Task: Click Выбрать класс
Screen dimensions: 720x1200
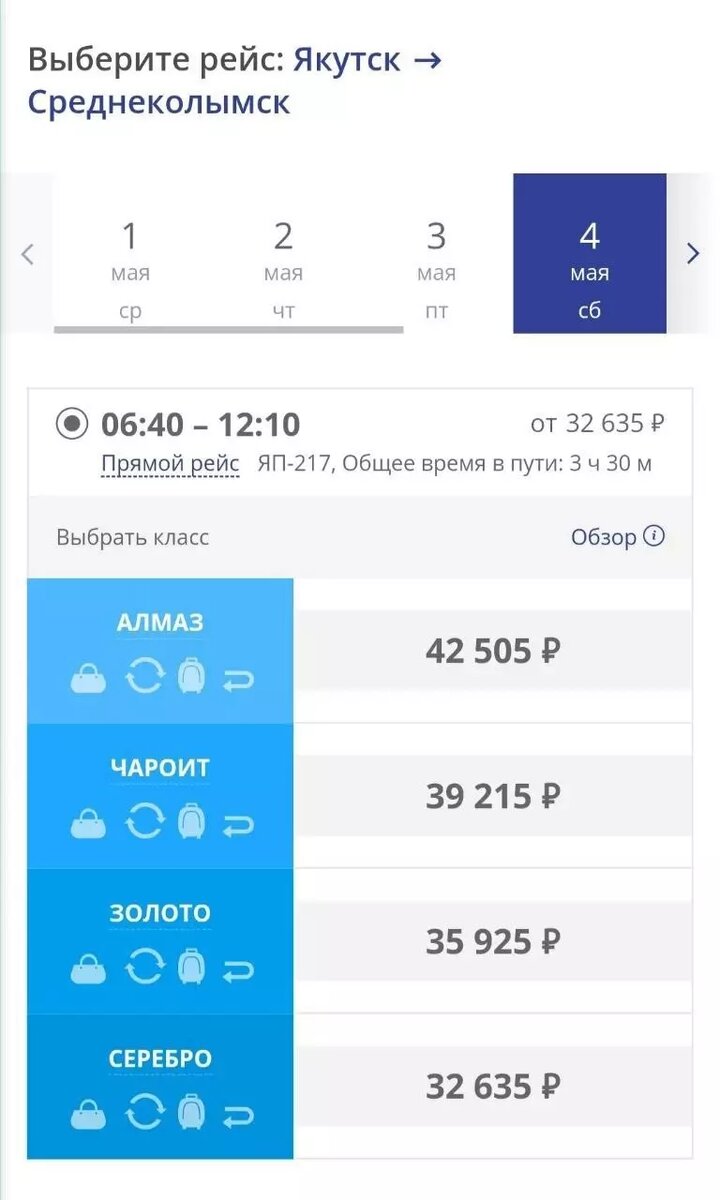Action: pyautogui.click(x=133, y=537)
